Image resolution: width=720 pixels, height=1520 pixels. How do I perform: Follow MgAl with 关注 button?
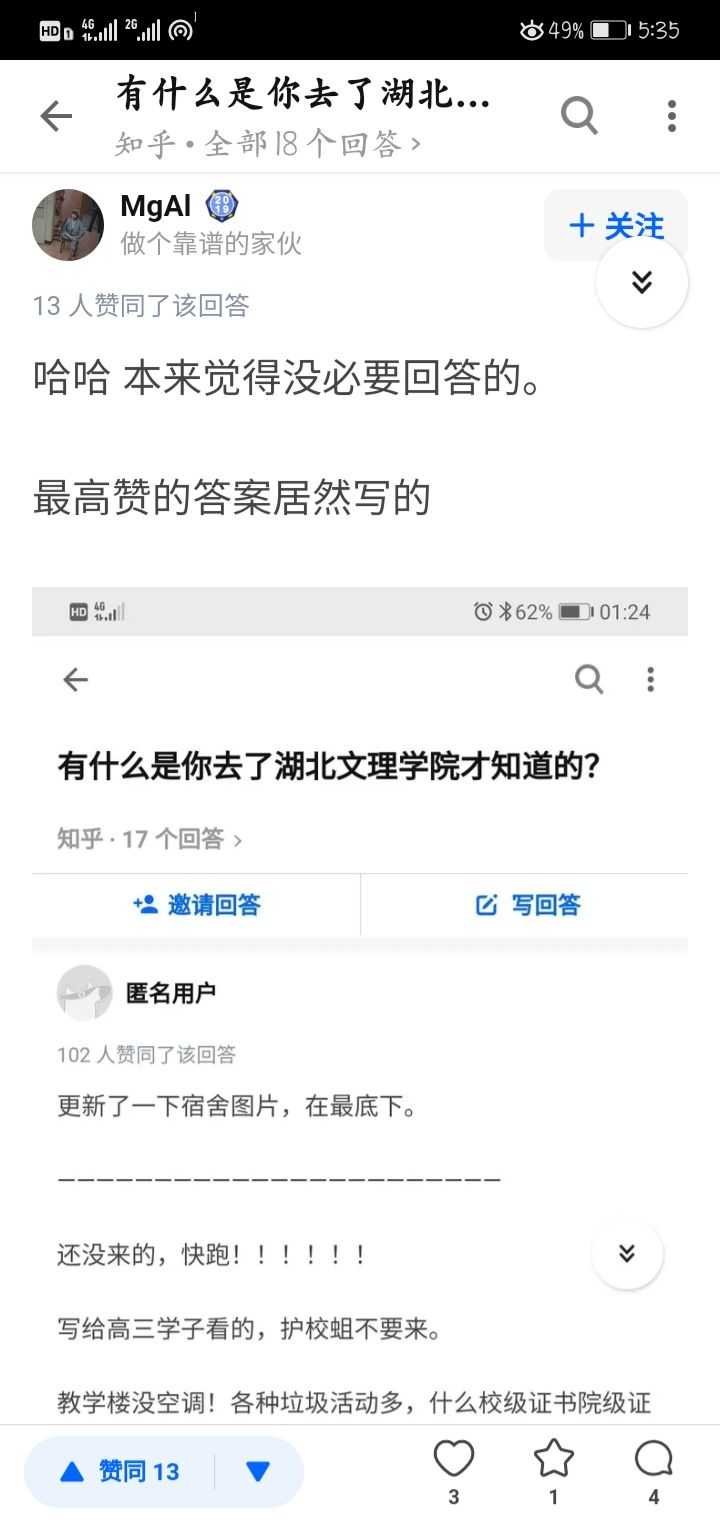[615, 225]
